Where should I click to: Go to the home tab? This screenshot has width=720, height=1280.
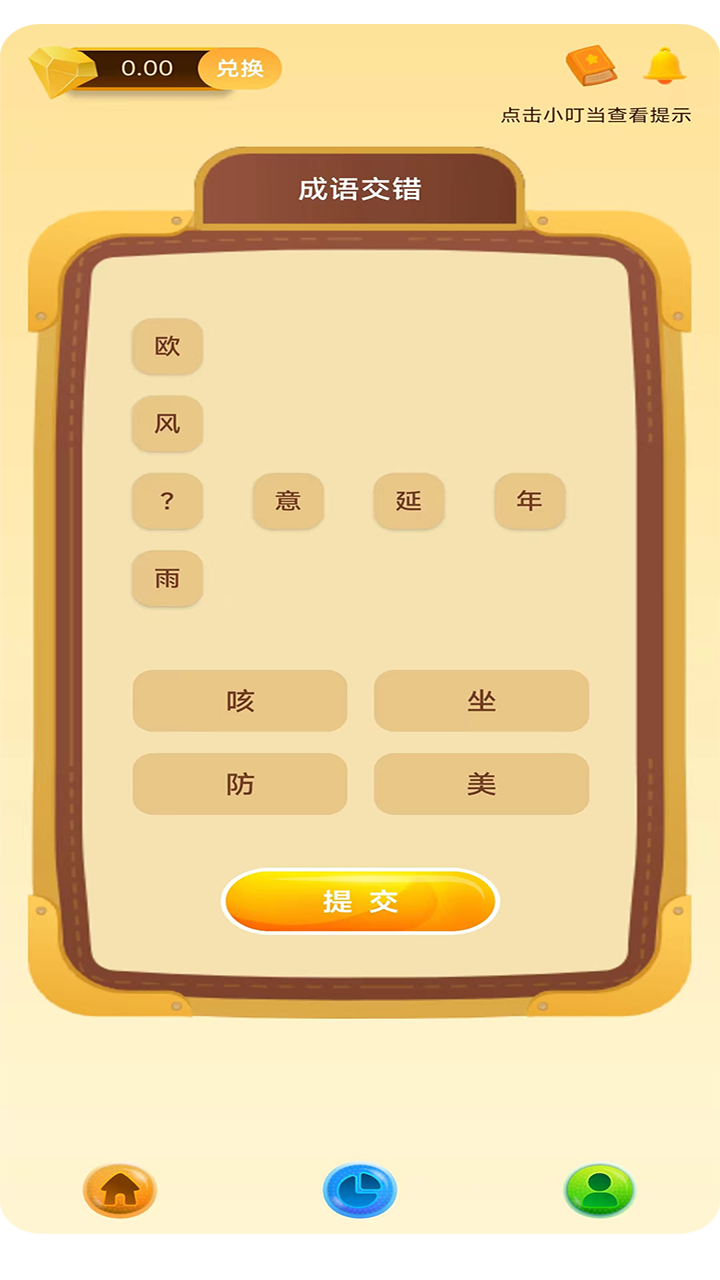[120, 1190]
